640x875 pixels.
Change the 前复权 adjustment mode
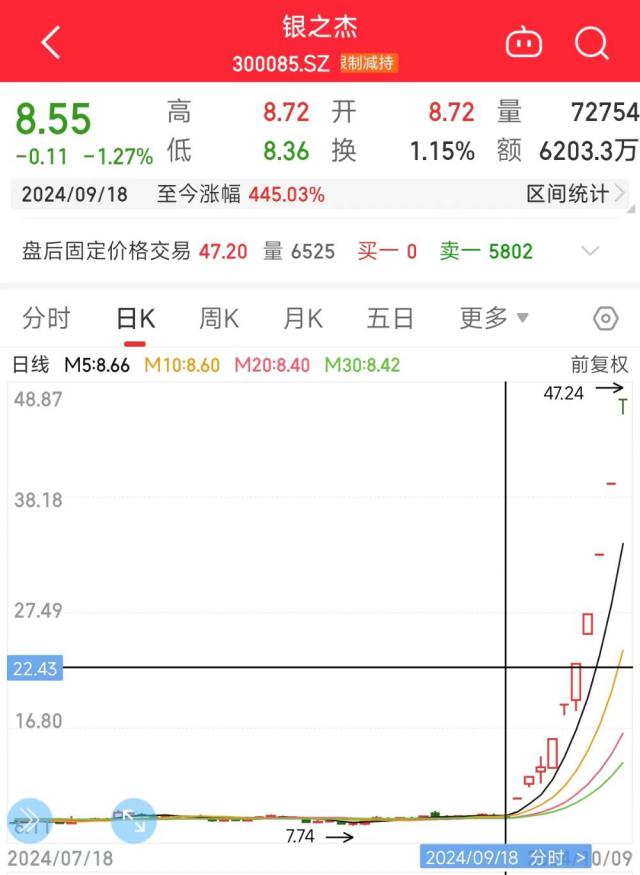point(599,365)
